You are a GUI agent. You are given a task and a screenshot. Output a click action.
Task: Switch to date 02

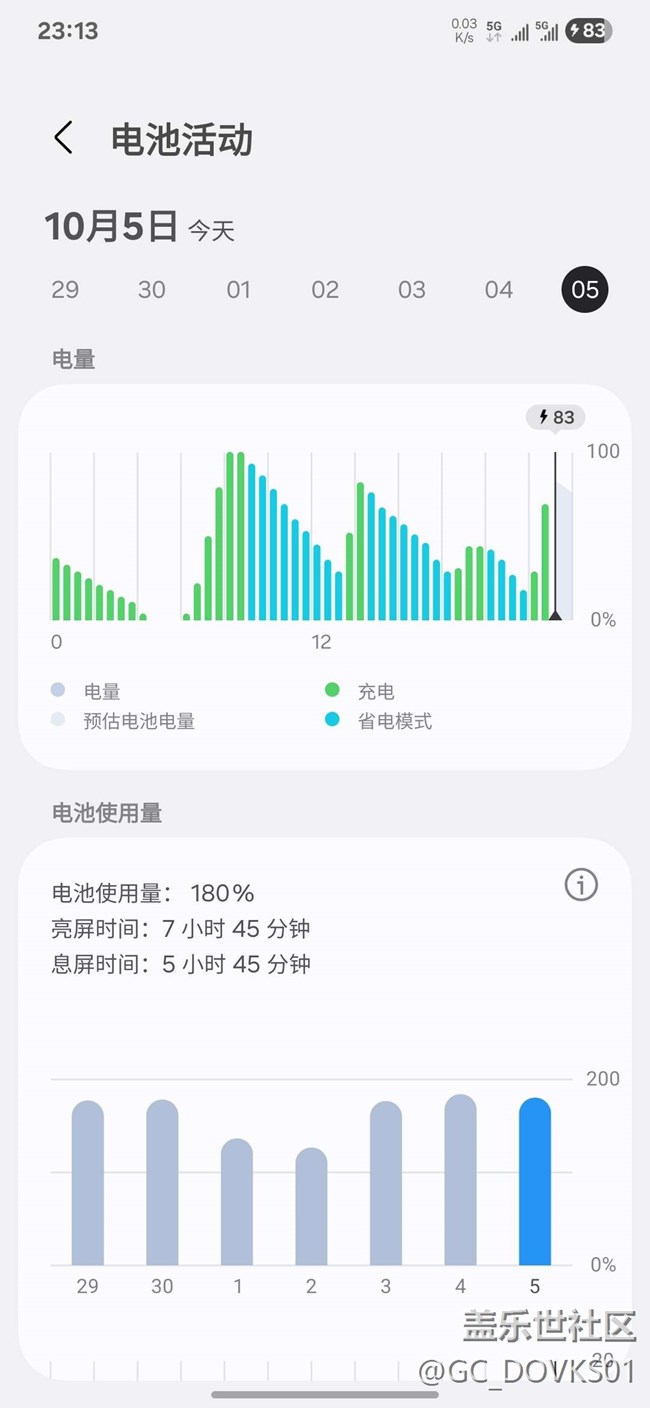tap(325, 290)
